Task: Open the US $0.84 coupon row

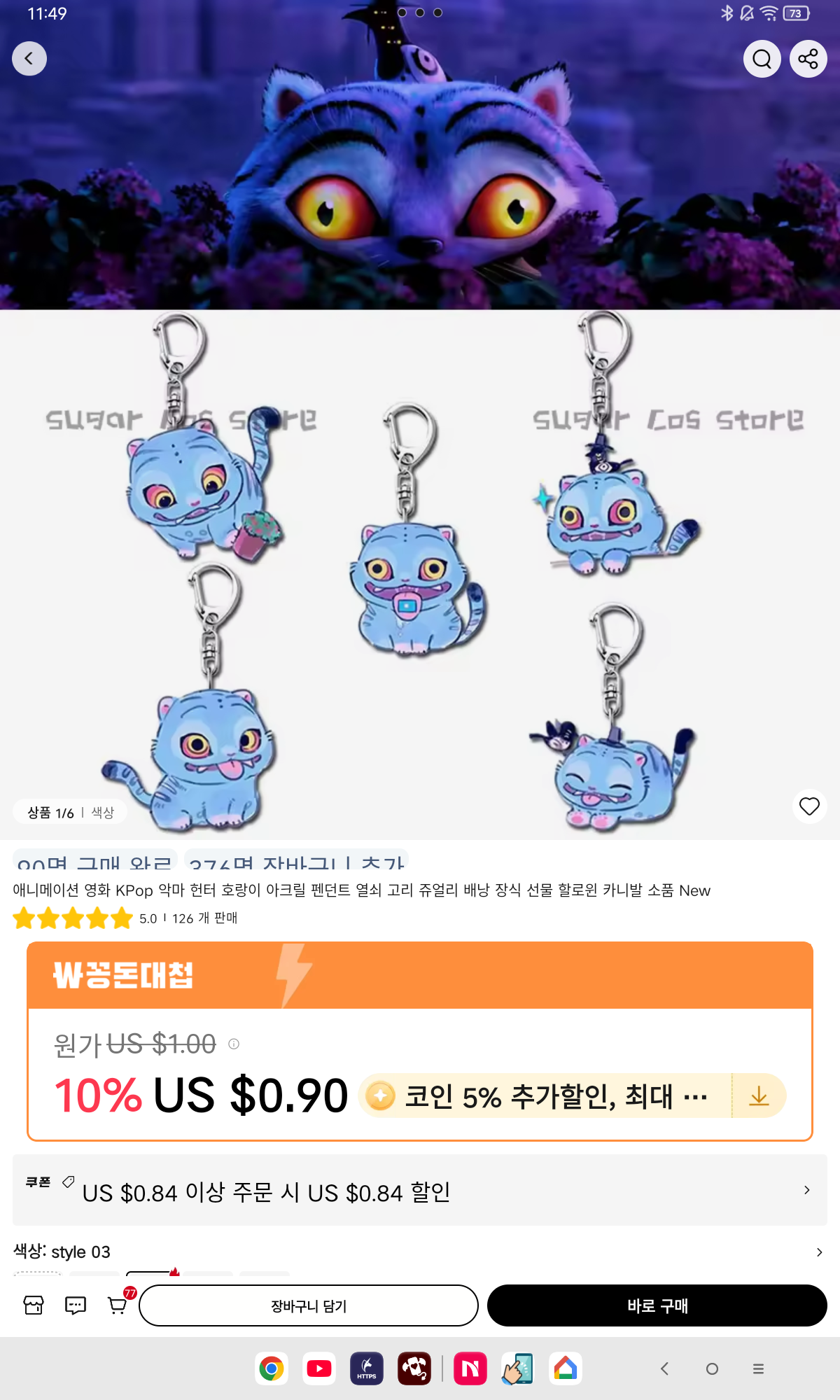Action: click(x=420, y=1190)
